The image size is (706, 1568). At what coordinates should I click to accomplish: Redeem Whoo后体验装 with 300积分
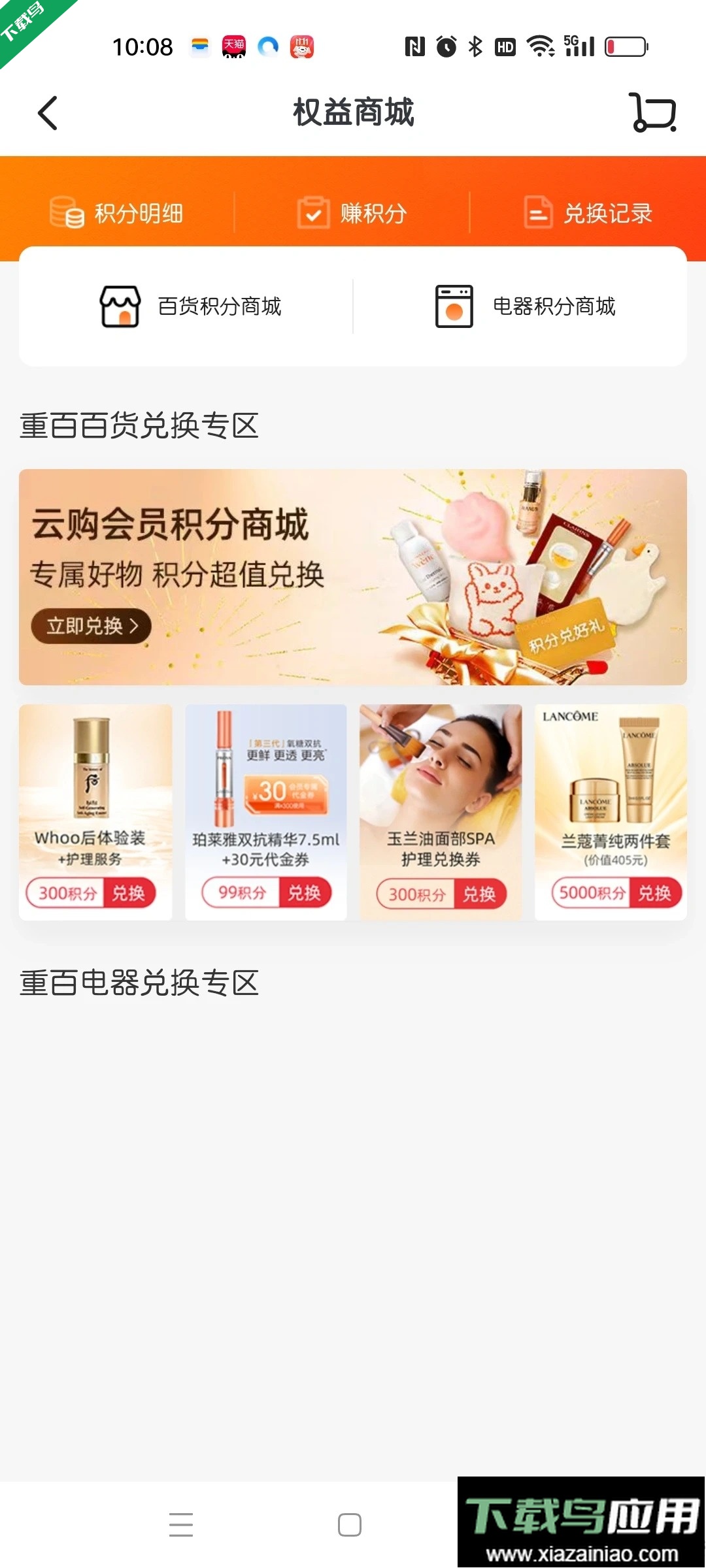tap(131, 892)
